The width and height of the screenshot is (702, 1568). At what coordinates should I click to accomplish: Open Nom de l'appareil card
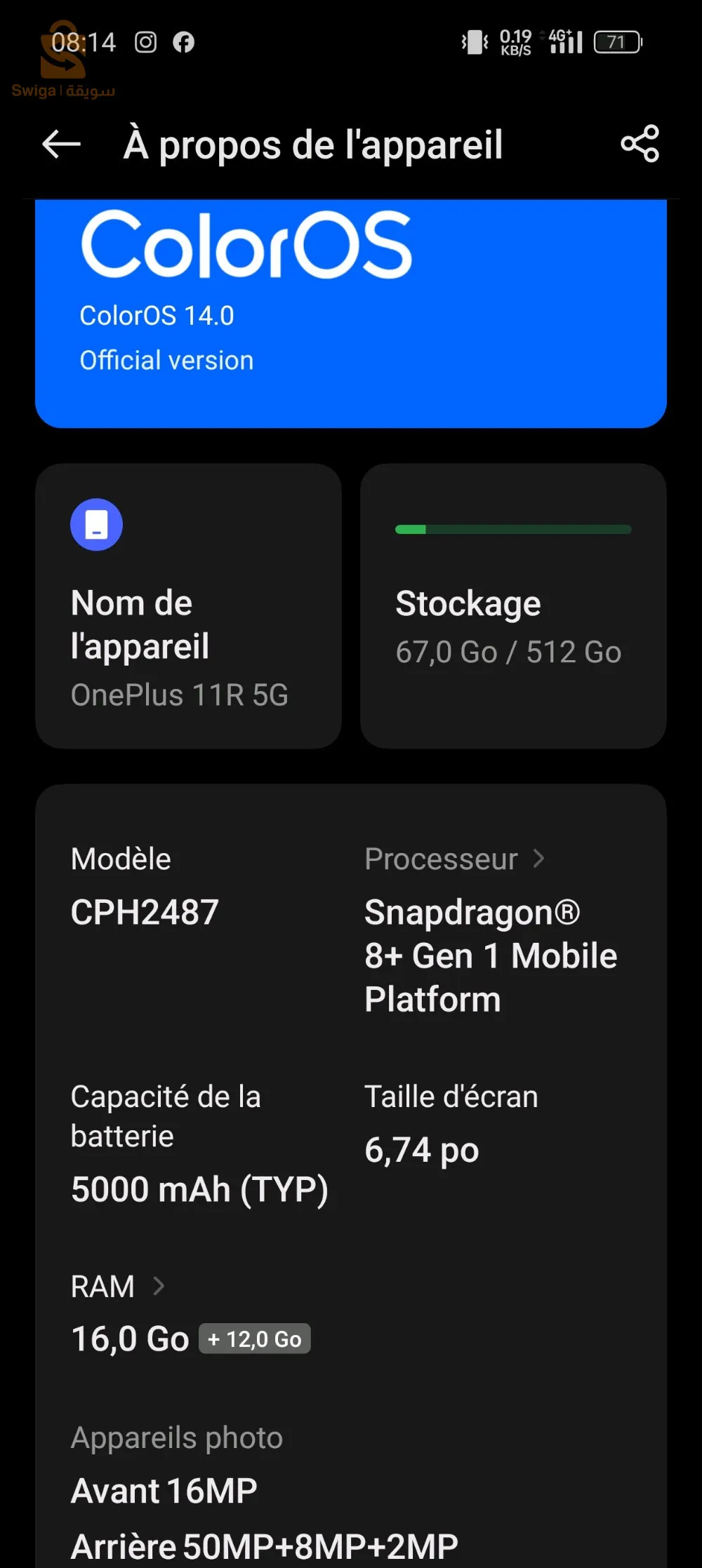(188, 605)
